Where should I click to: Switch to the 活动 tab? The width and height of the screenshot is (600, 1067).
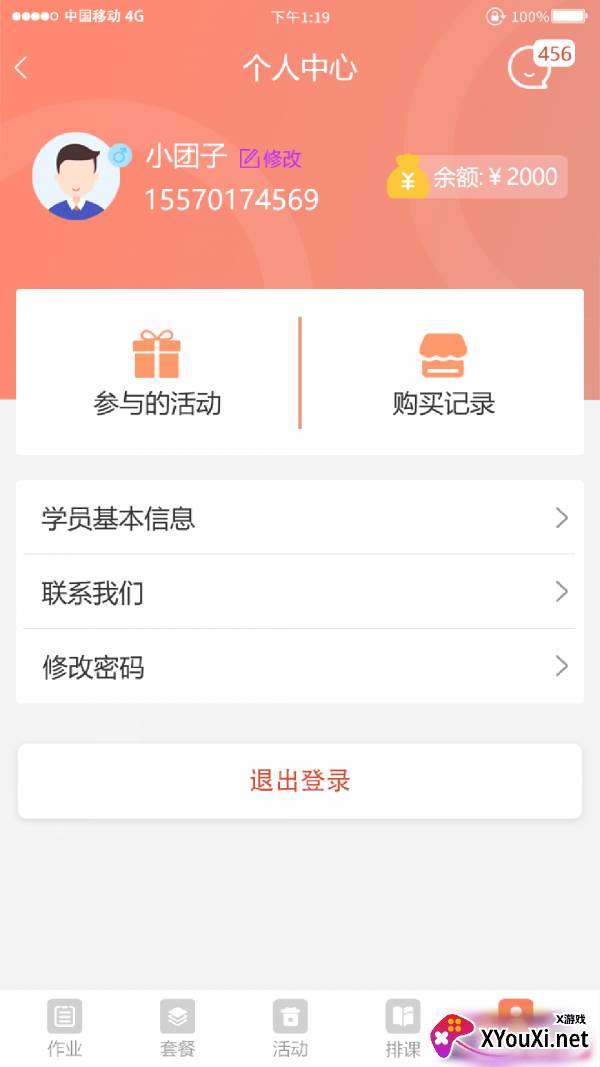coord(291,1028)
